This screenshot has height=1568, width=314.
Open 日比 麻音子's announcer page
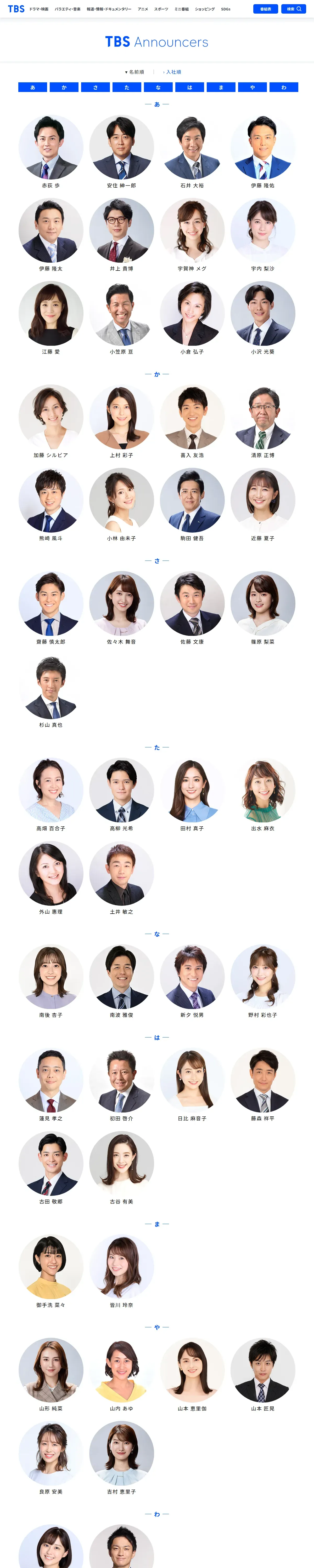[x=192, y=1085]
